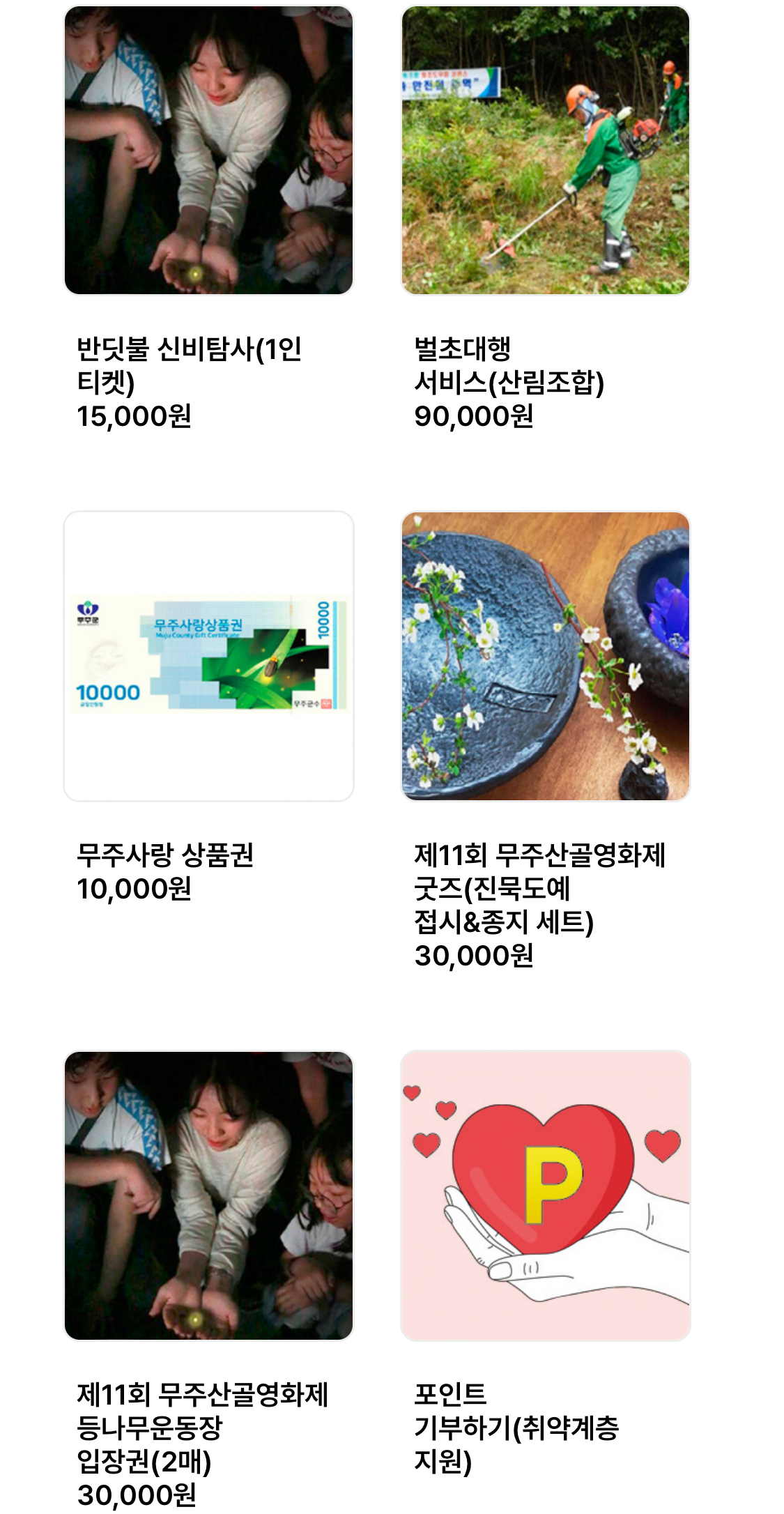Select the 벌초대행 서비스(산림조합) product
This screenshot has height=1514, width=784.
tap(545, 151)
